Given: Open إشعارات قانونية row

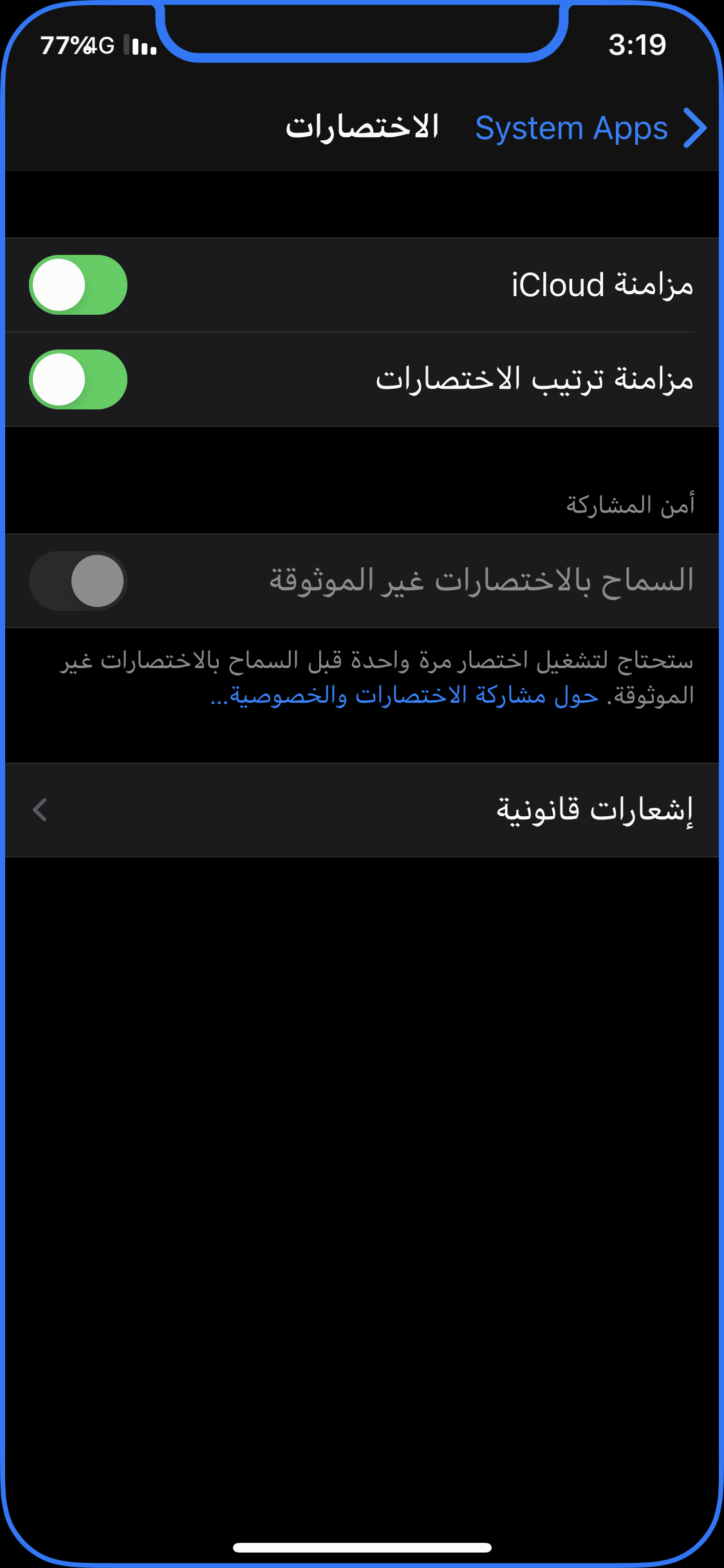Looking at the screenshot, I should (x=362, y=810).
